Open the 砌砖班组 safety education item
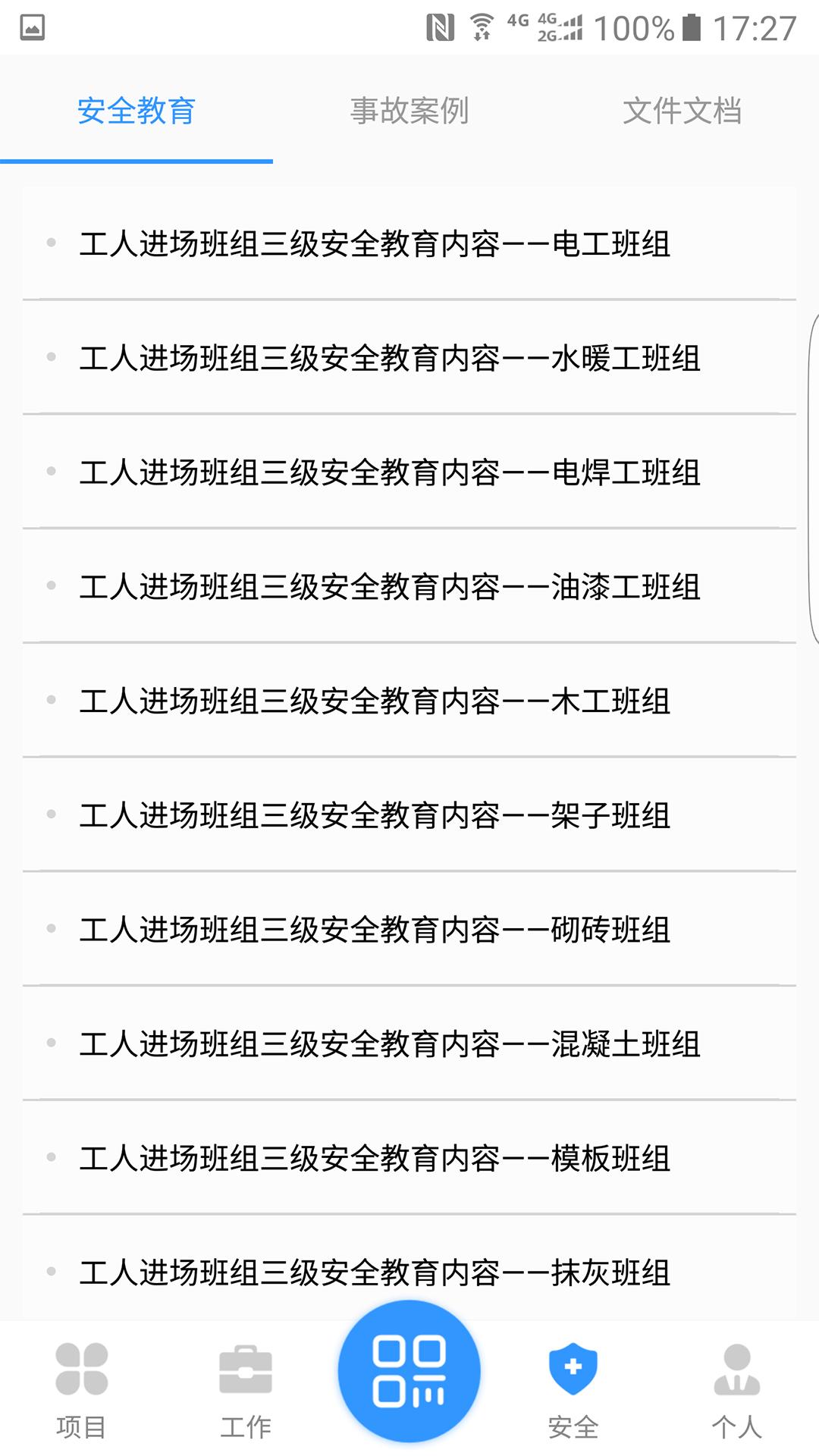 pyautogui.click(x=375, y=930)
